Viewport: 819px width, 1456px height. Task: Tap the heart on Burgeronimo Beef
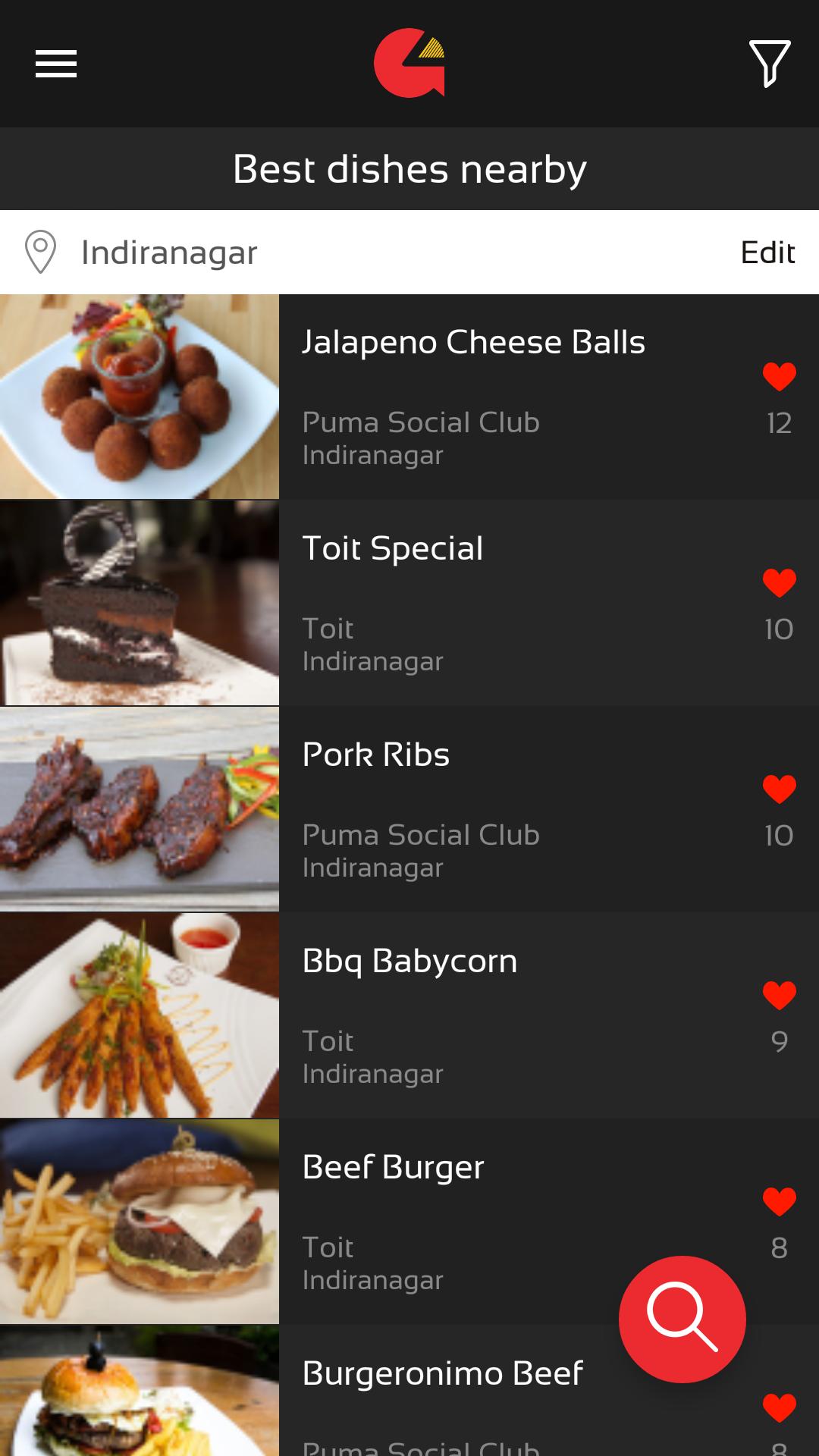coord(779,1408)
